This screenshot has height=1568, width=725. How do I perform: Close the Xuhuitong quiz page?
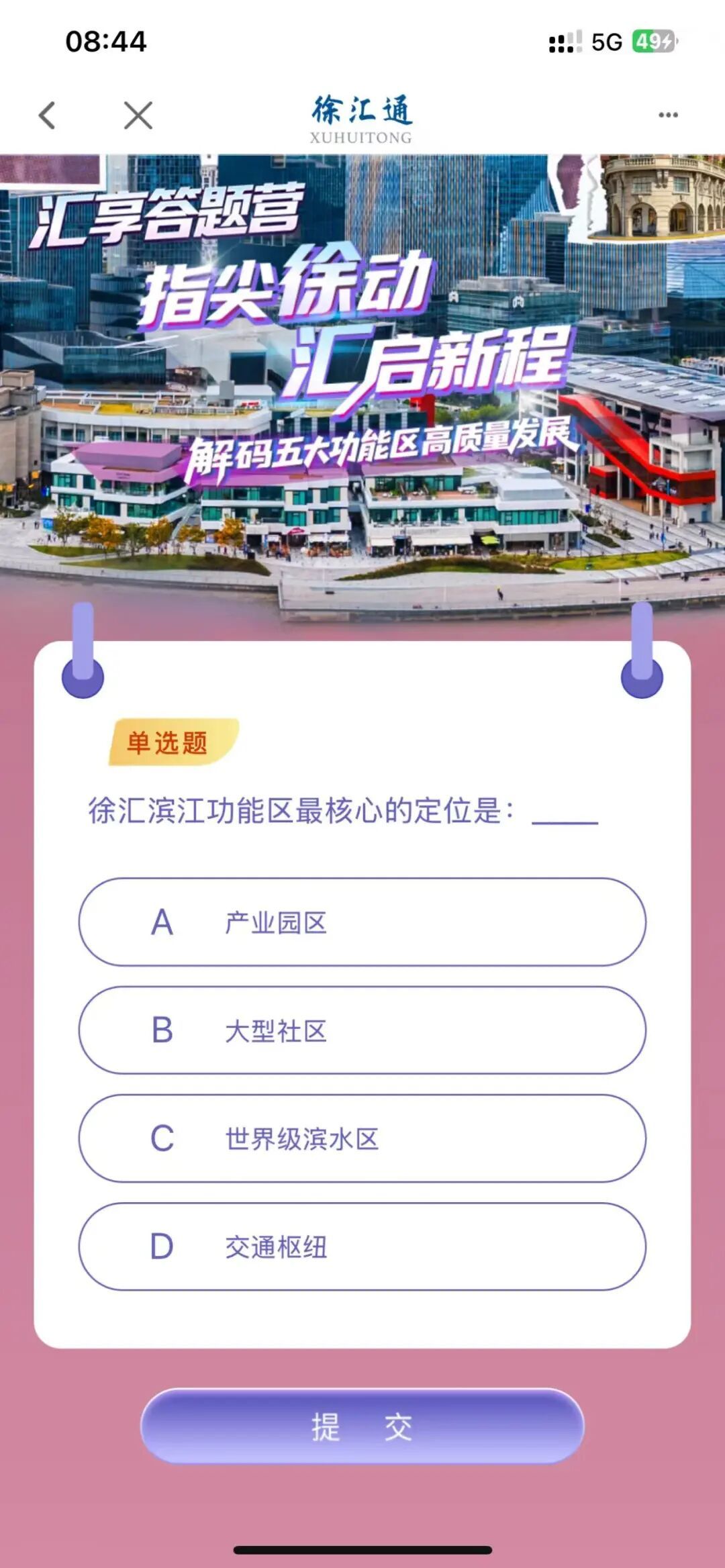138,115
